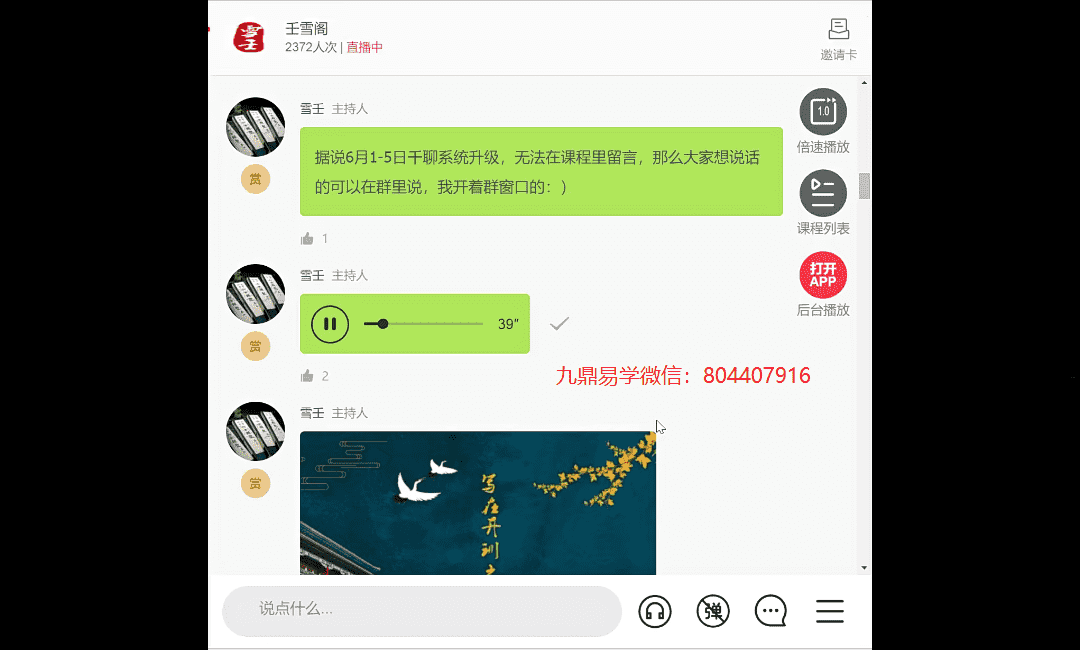Tap the voice message progress slider
This screenshot has height=650, width=1080.
click(424, 324)
